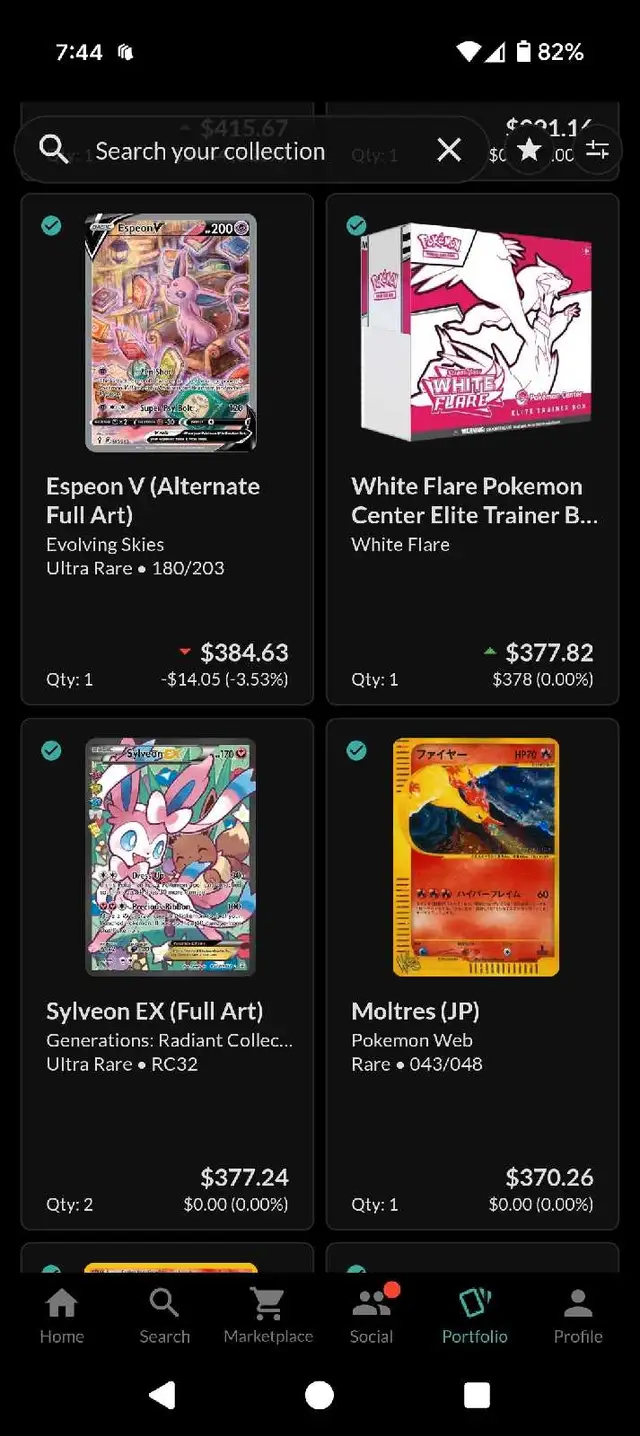This screenshot has width=640, height=1436.
Task: Open the Marketplace tab
Action: pyautogui.click(x=268, y=1316)
